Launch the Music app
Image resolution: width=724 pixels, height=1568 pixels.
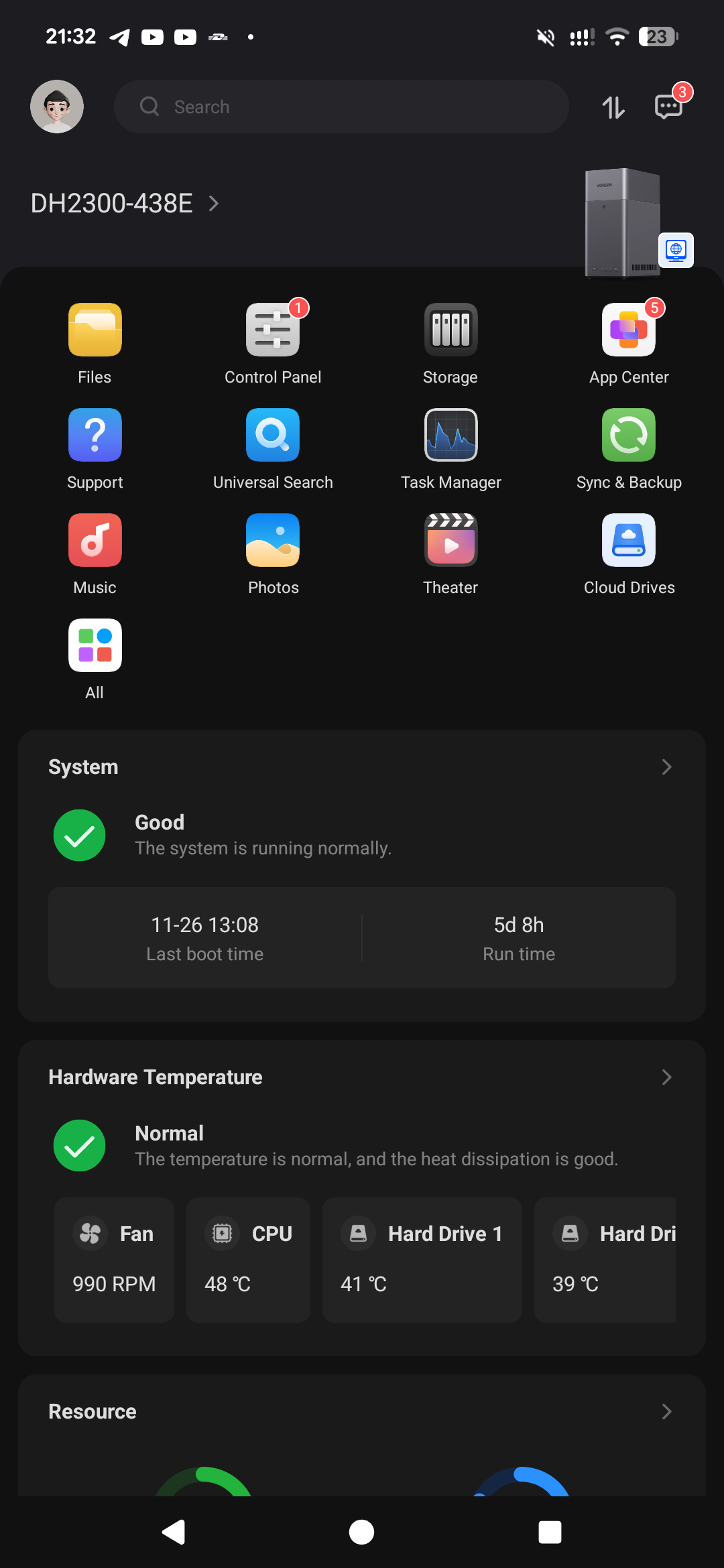(95, 540)
